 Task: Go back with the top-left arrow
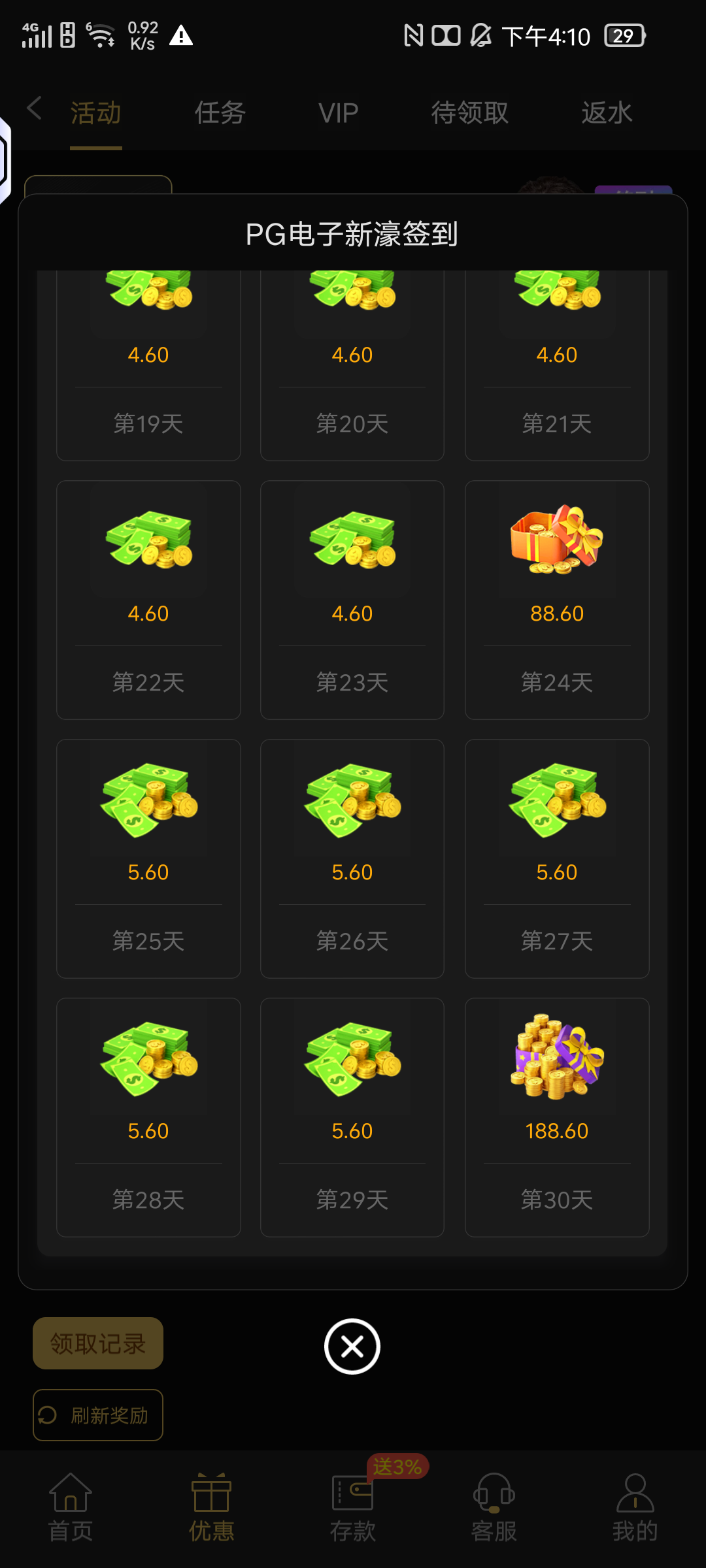click(35, 108)
